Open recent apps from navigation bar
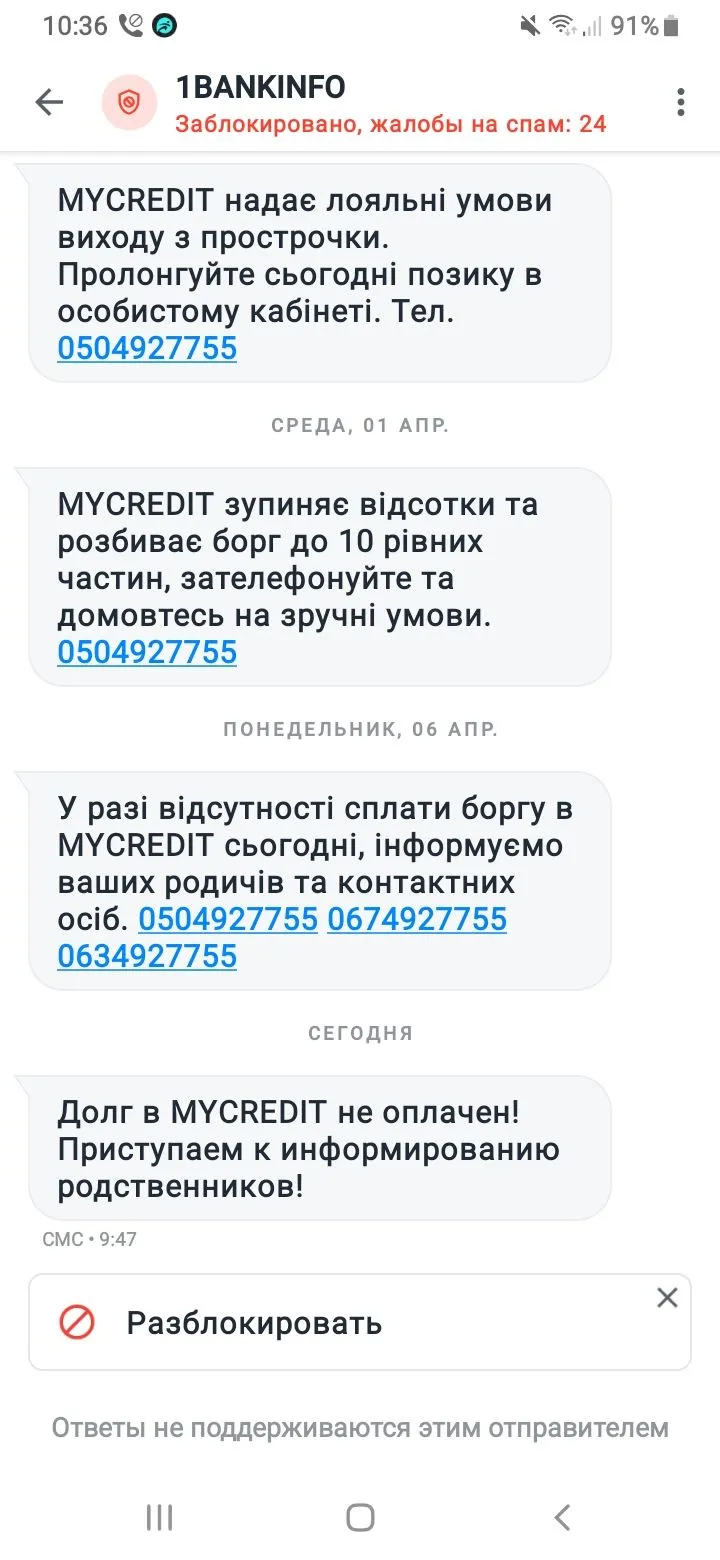Viewport: 720px width, 1560px height. coord(160,1517)
